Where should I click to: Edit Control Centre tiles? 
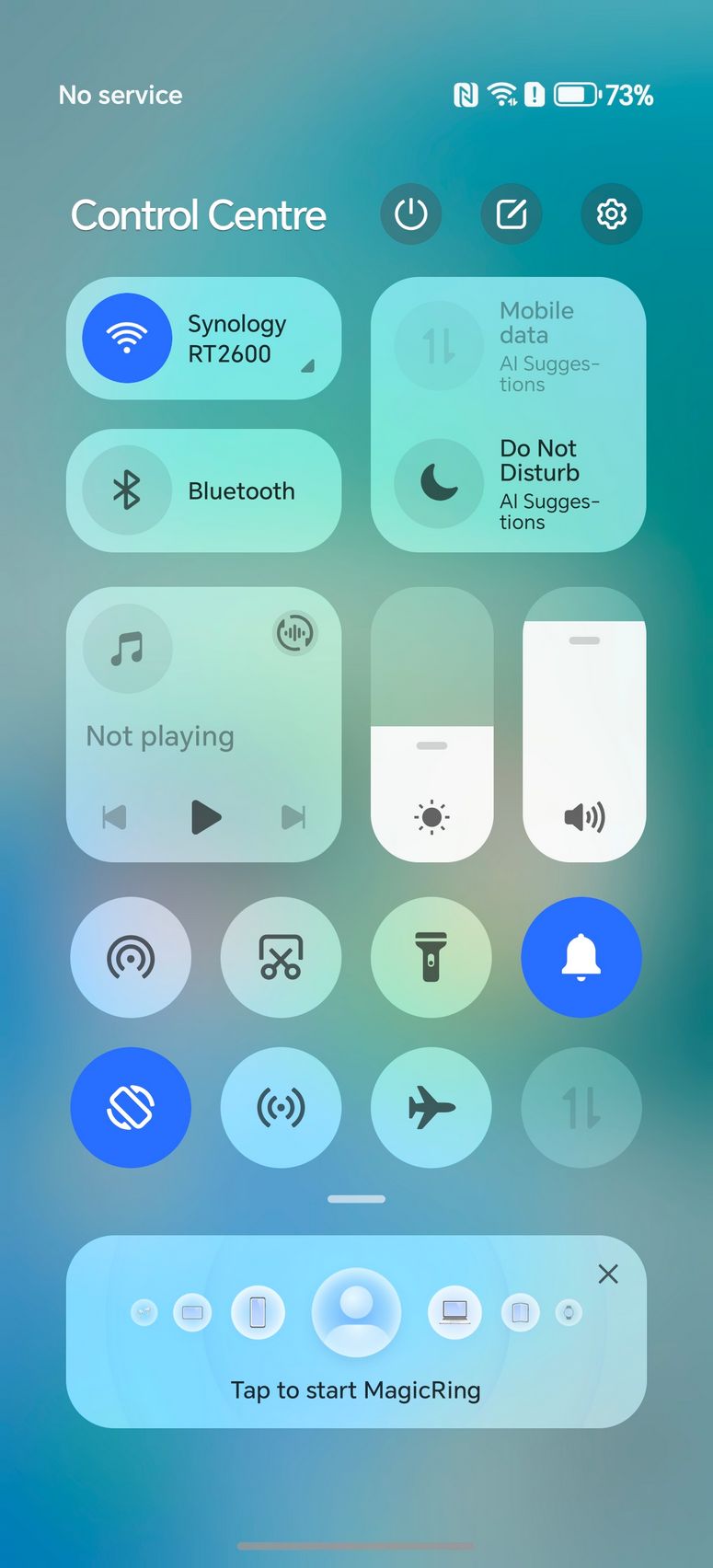511,214
